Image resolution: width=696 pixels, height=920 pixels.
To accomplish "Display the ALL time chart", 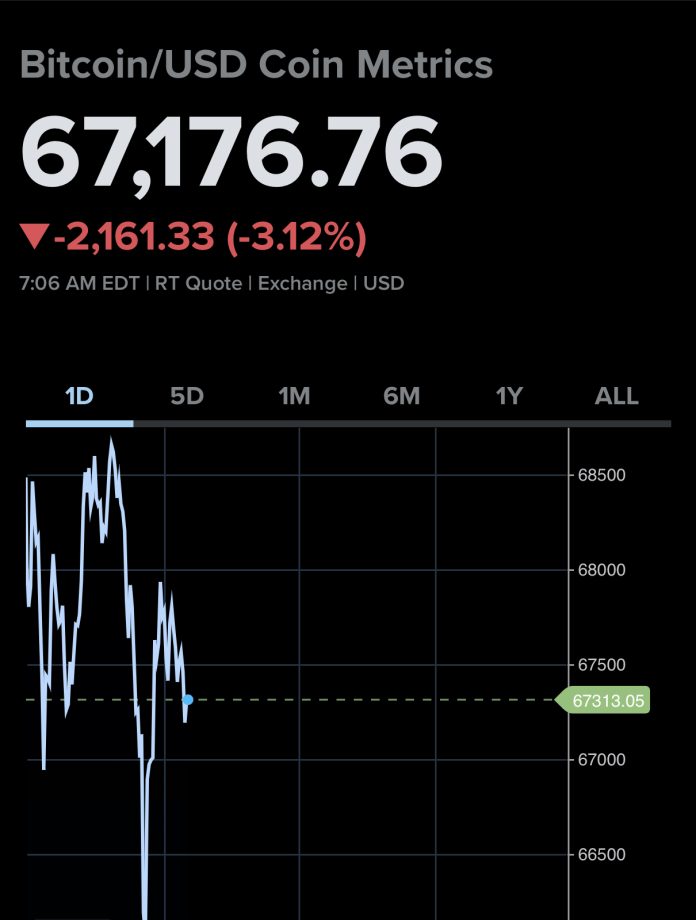I will pos(616,396).
